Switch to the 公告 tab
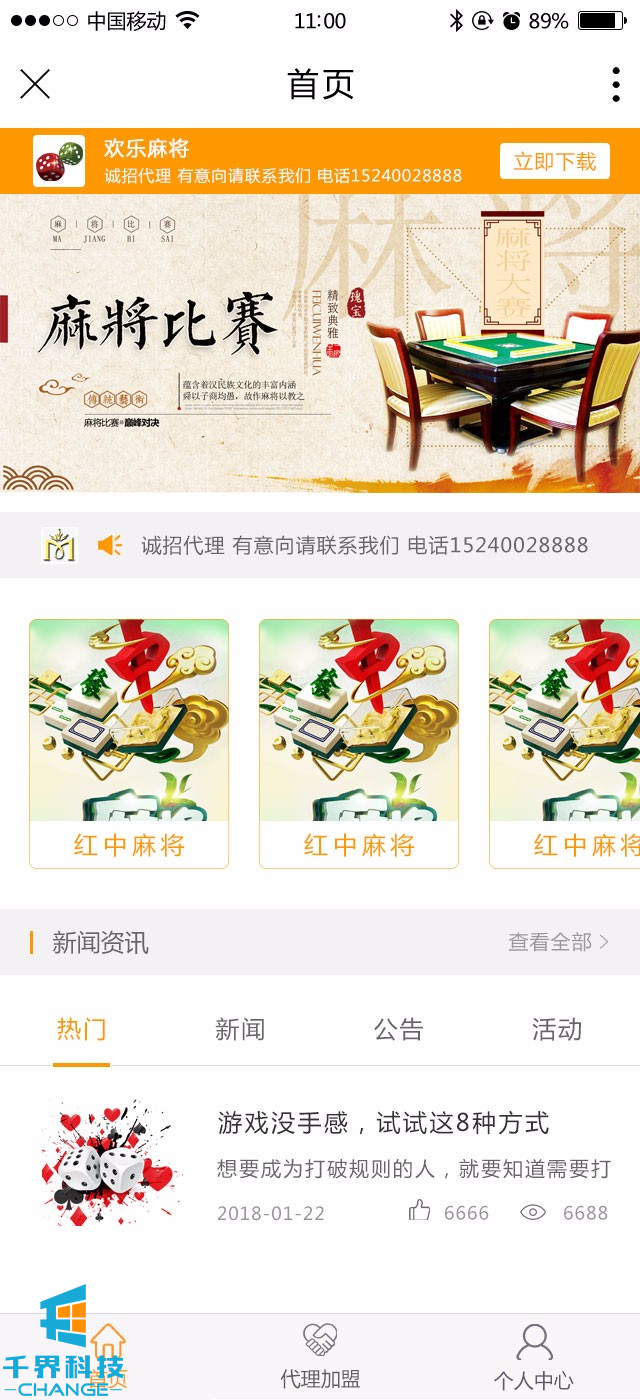Image resolution: width=640 pixels, height=1400 pixels. point(399,1030)
